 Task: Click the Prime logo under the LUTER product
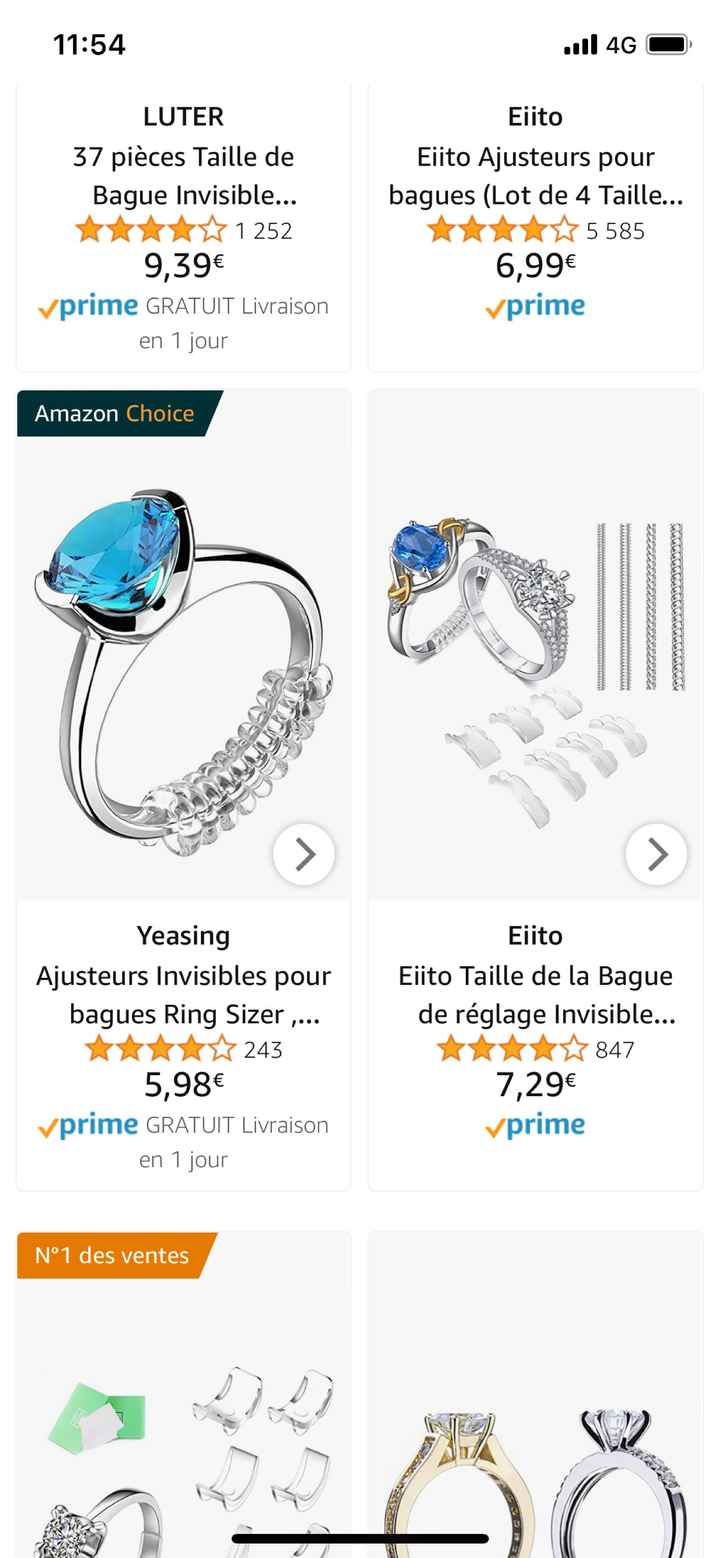click(x=90, y=306)
